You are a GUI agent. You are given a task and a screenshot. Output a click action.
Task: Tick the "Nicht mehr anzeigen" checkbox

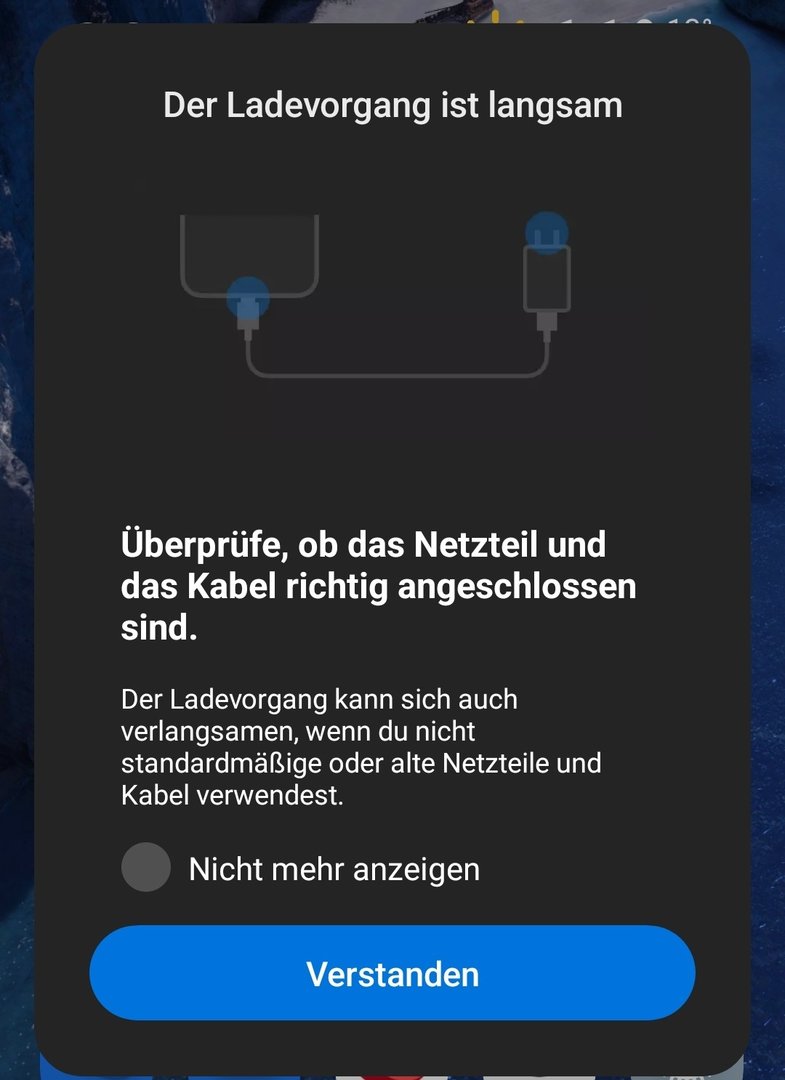[x=146, y=867]
